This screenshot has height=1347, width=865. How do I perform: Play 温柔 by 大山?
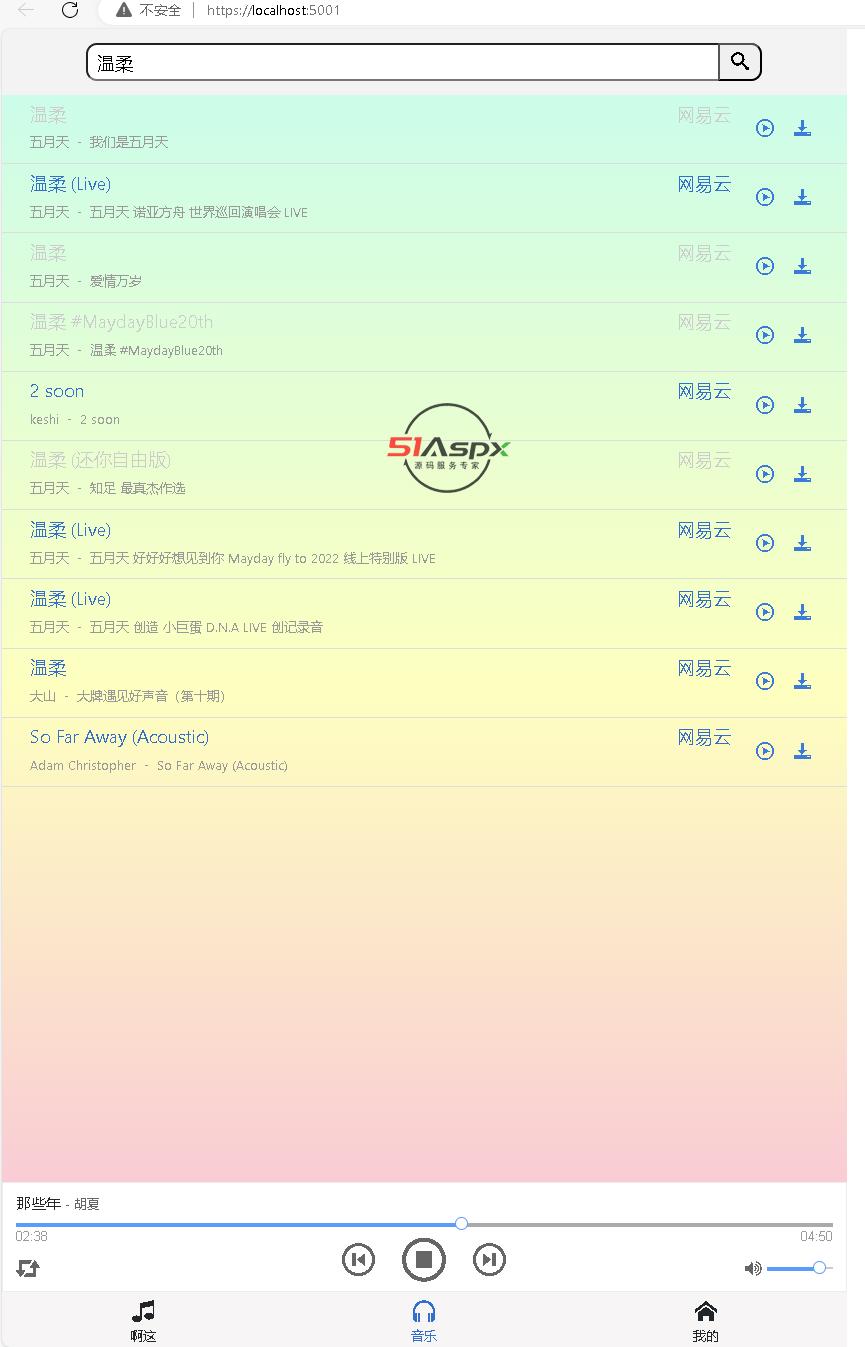tap(765, 681)
